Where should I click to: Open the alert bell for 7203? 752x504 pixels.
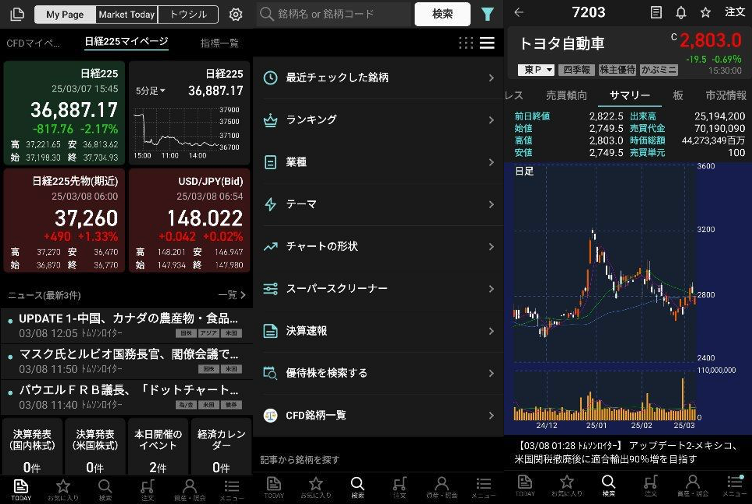(681, 13)
